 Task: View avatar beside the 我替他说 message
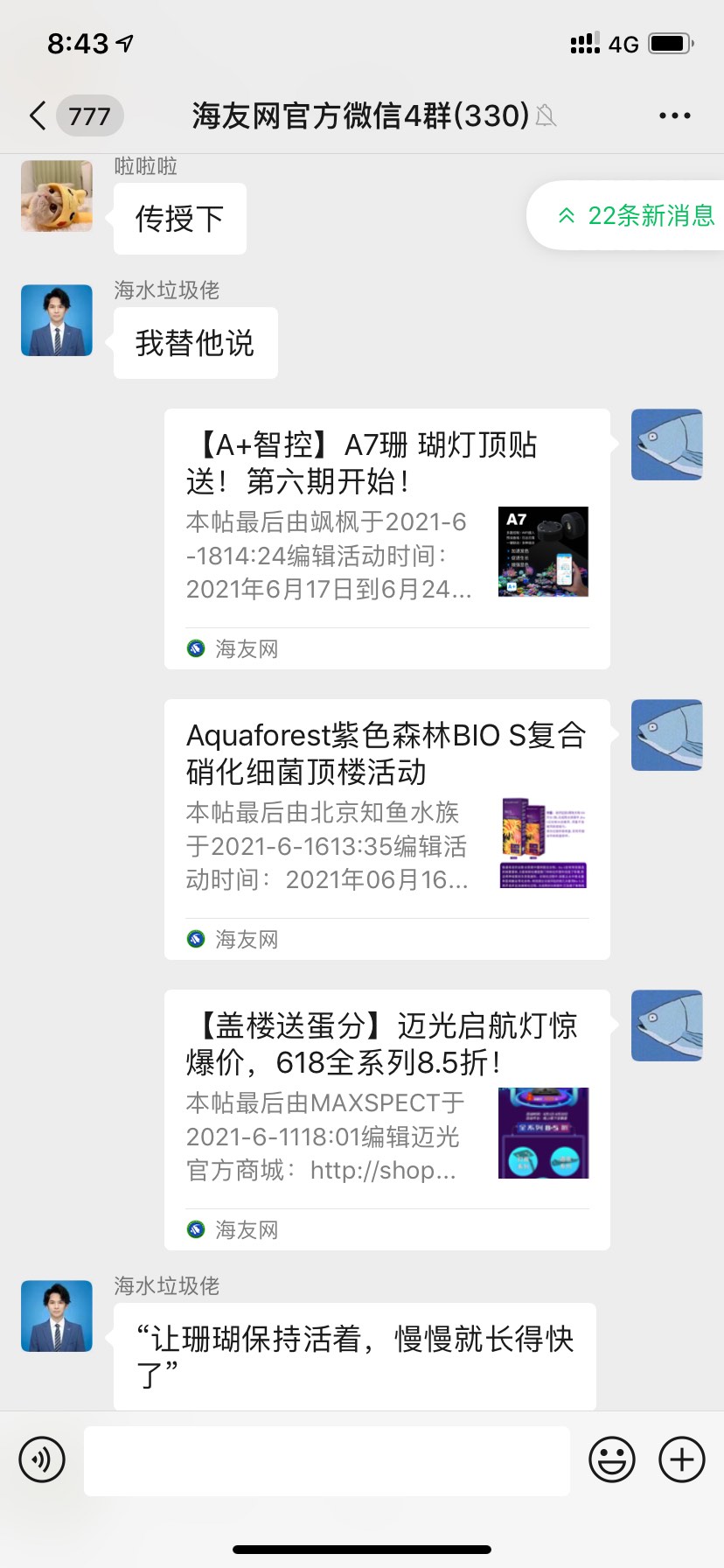57,320
